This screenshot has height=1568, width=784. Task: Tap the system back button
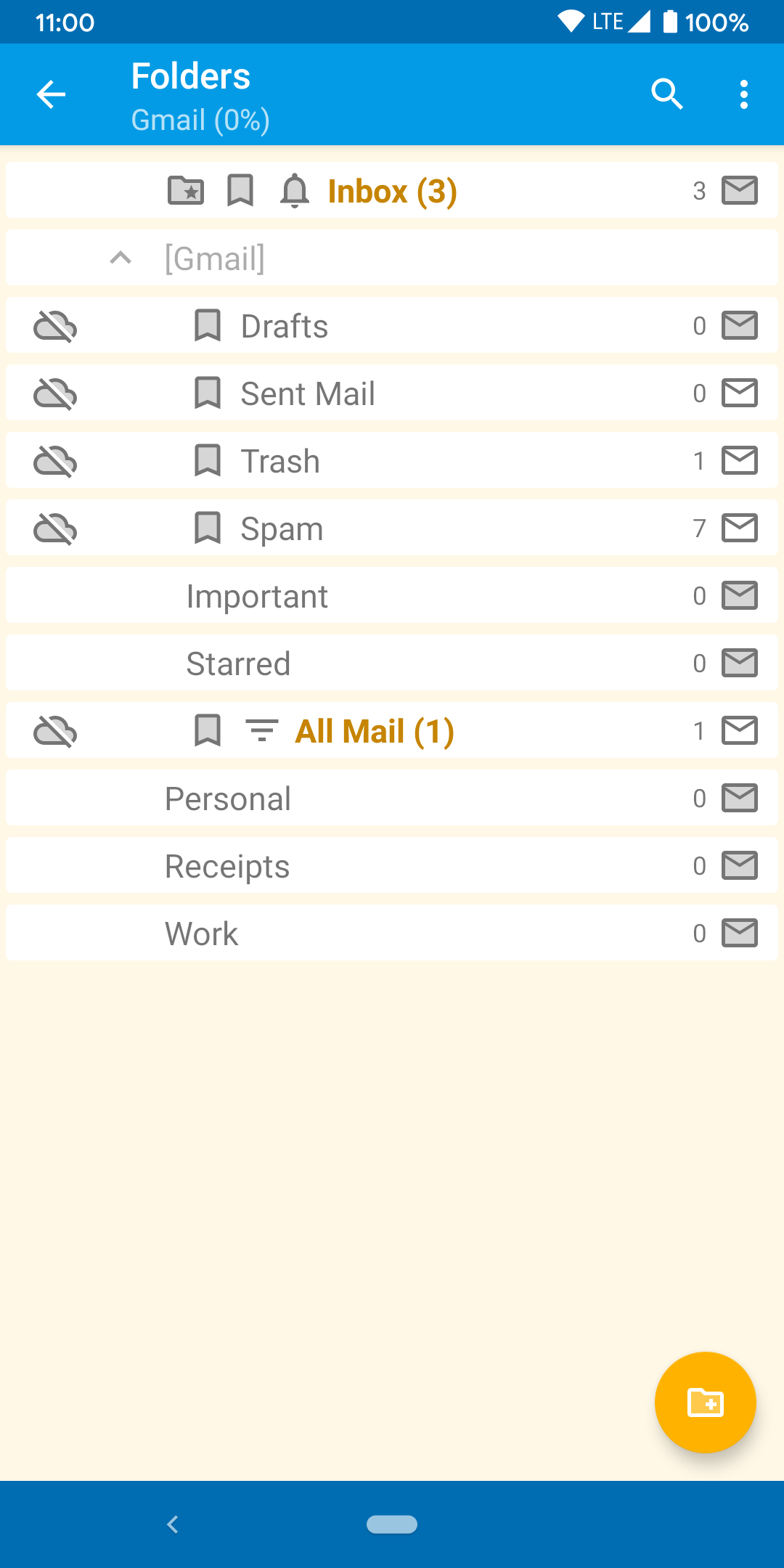173,1524
